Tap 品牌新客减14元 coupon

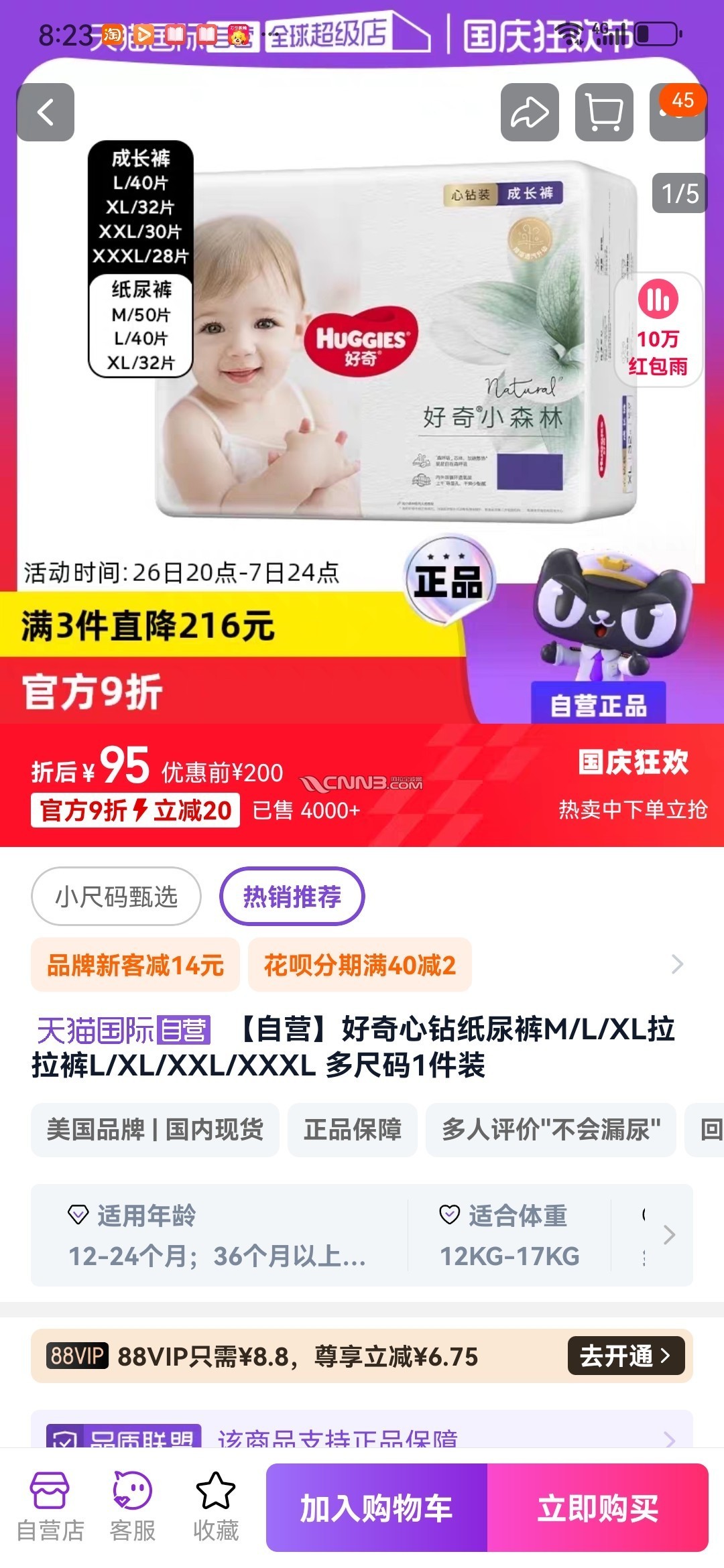coord(135,965)
